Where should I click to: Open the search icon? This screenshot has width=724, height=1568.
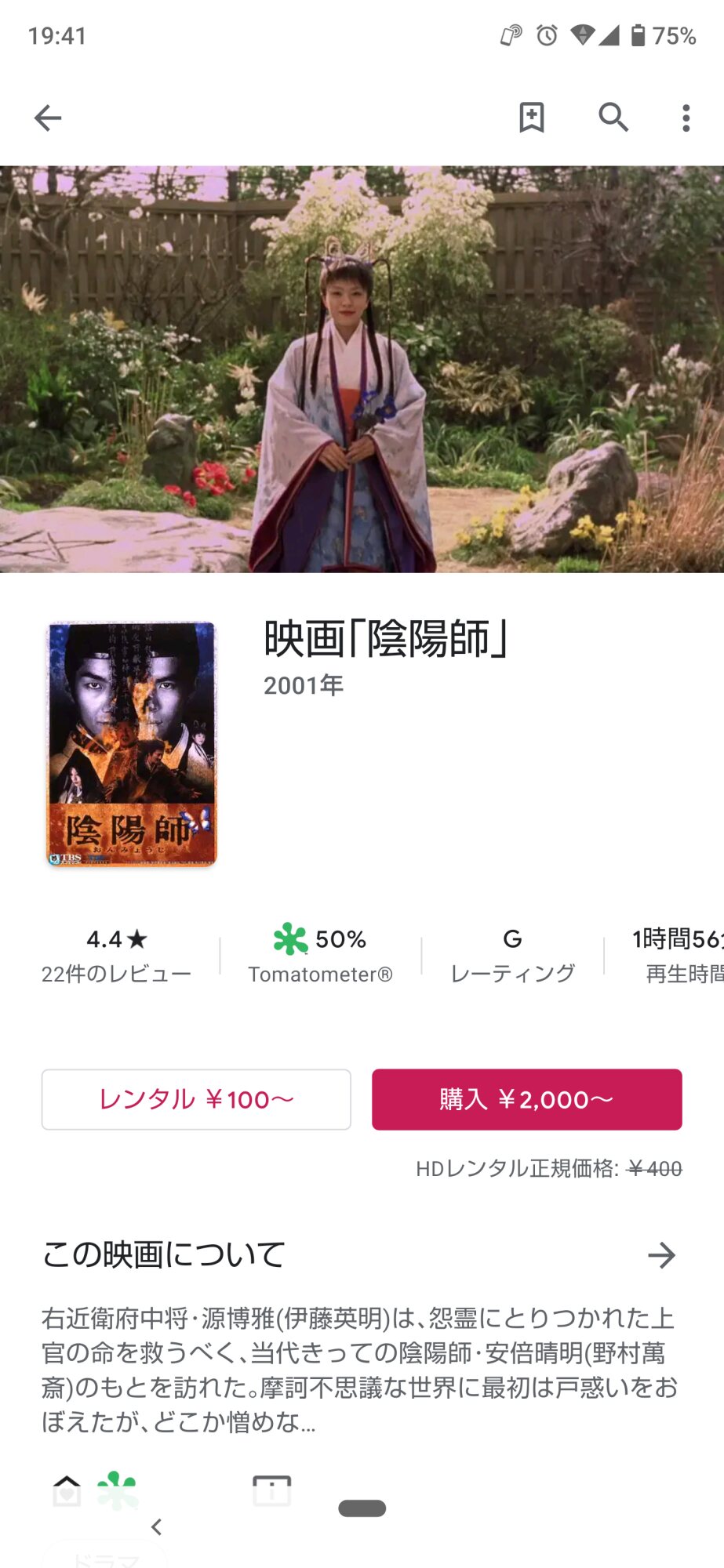(613, 118)
